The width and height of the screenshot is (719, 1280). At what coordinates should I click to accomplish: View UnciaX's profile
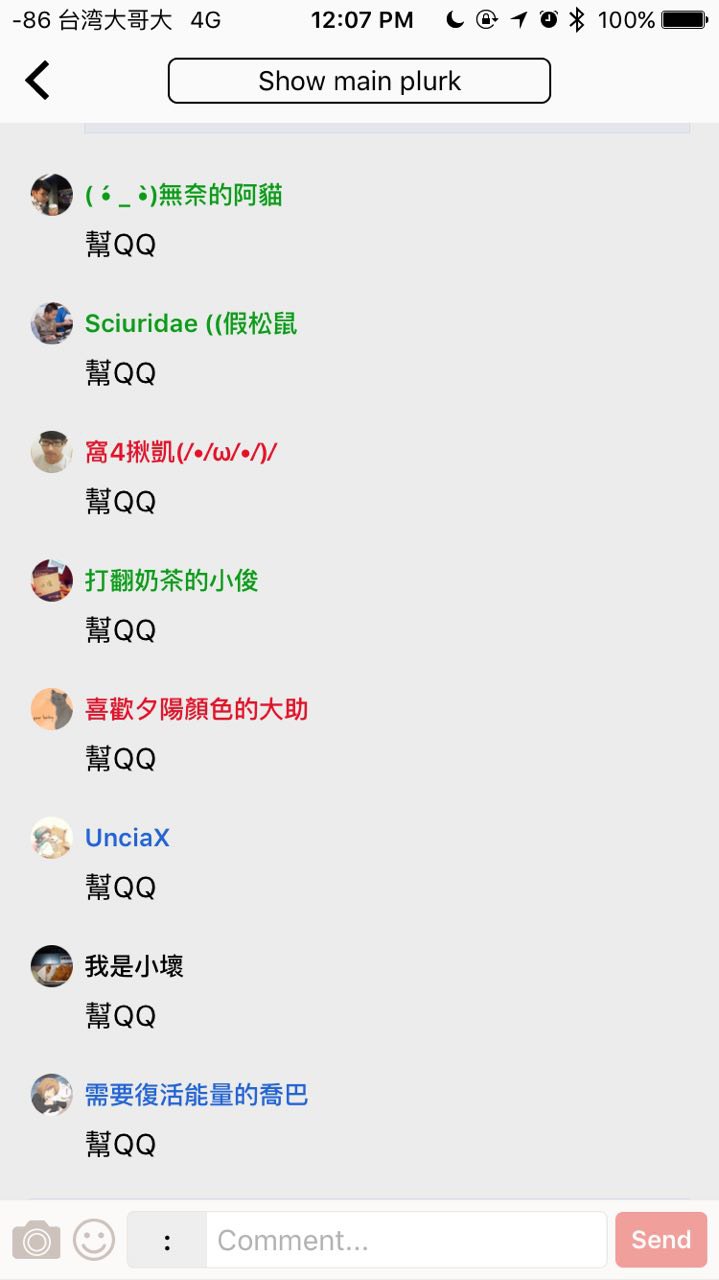127,838
